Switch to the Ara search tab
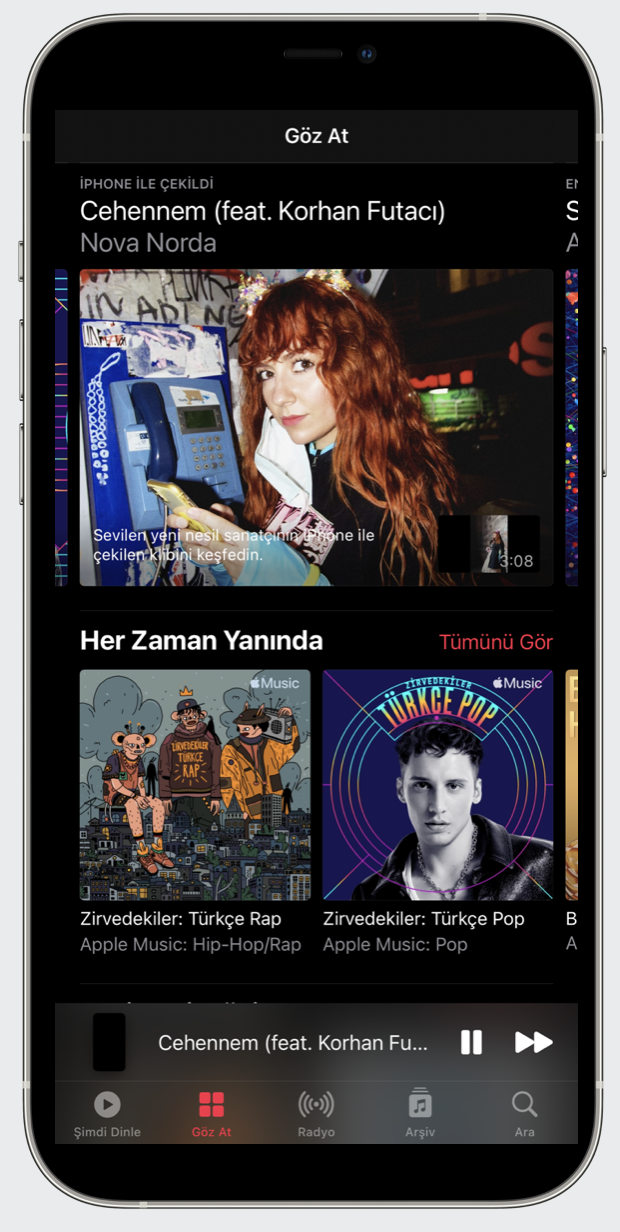 [524, 1113]
